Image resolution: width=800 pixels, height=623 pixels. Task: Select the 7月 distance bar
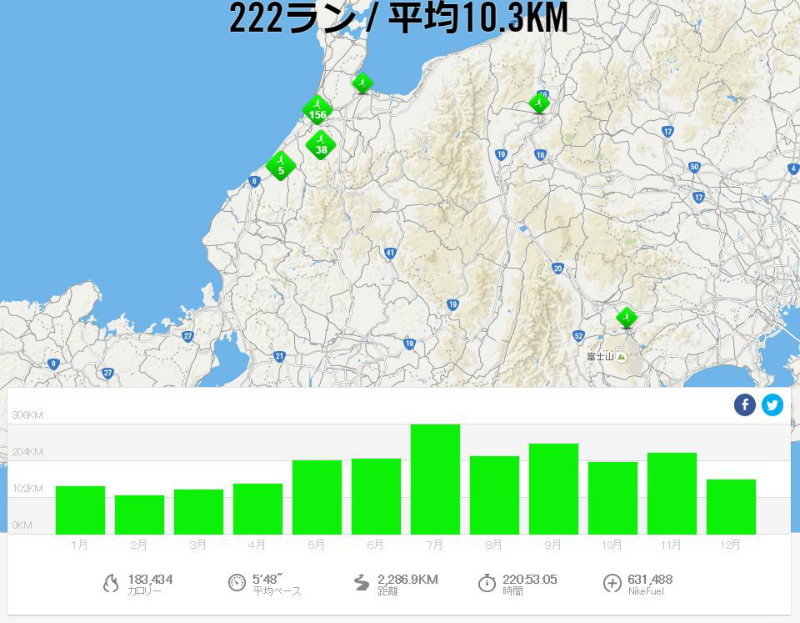[435, 479]
